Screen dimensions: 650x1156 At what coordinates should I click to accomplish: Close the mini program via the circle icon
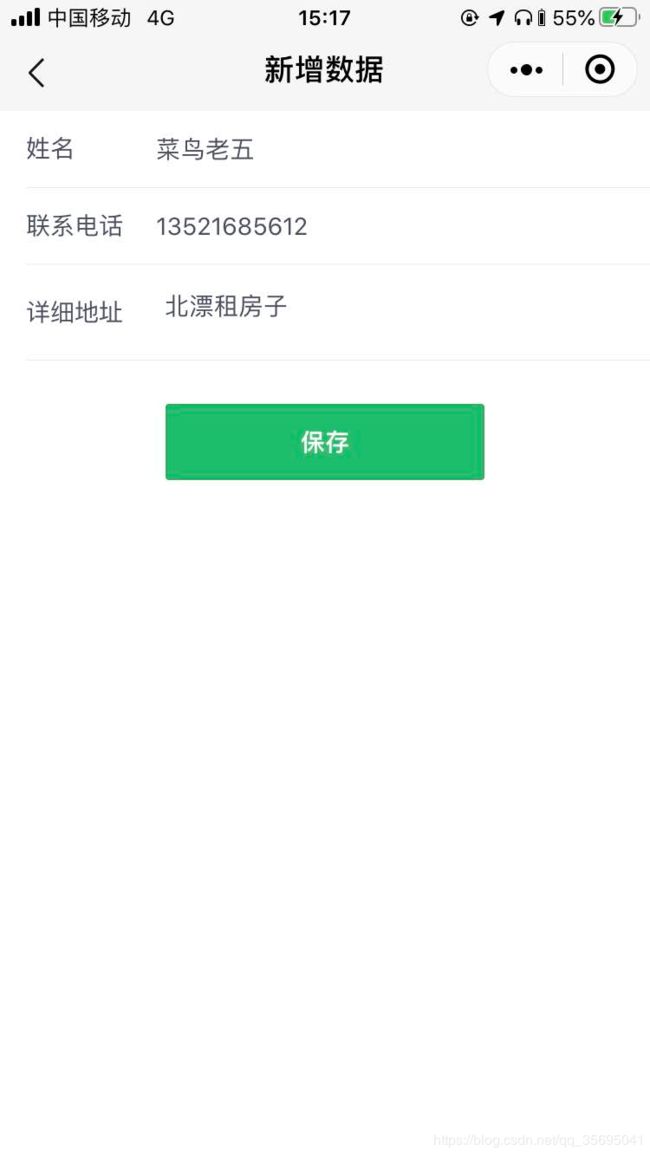[600, 70]
